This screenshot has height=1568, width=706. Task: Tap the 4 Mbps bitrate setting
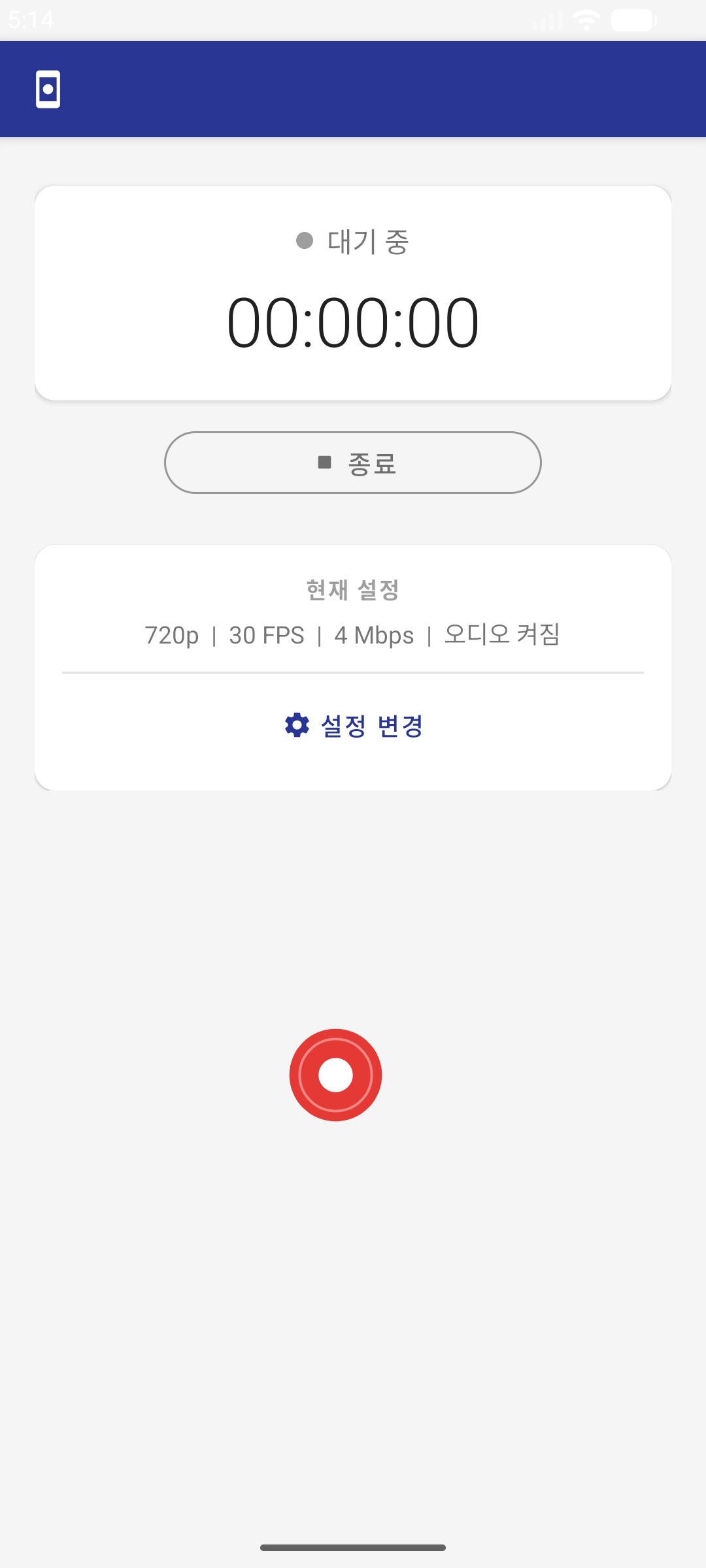pyautogui.click(x=373, y=634)
